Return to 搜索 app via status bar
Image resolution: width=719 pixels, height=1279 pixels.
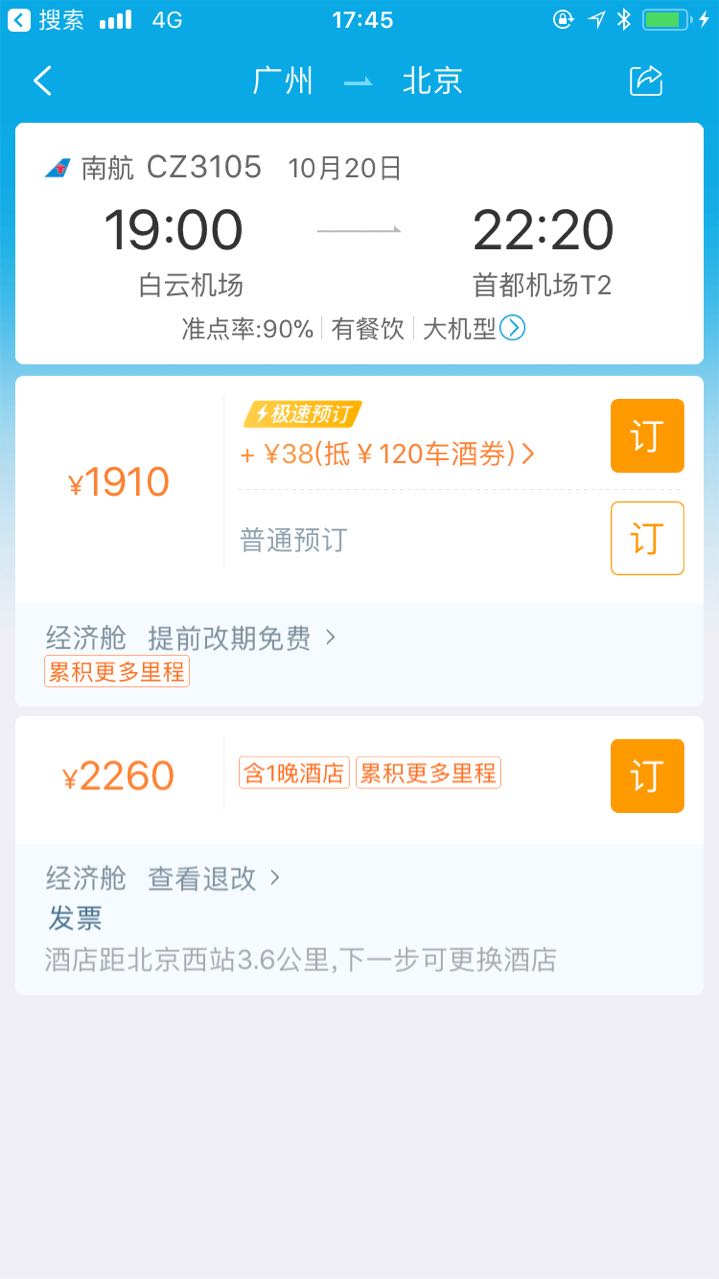[46, 19]
